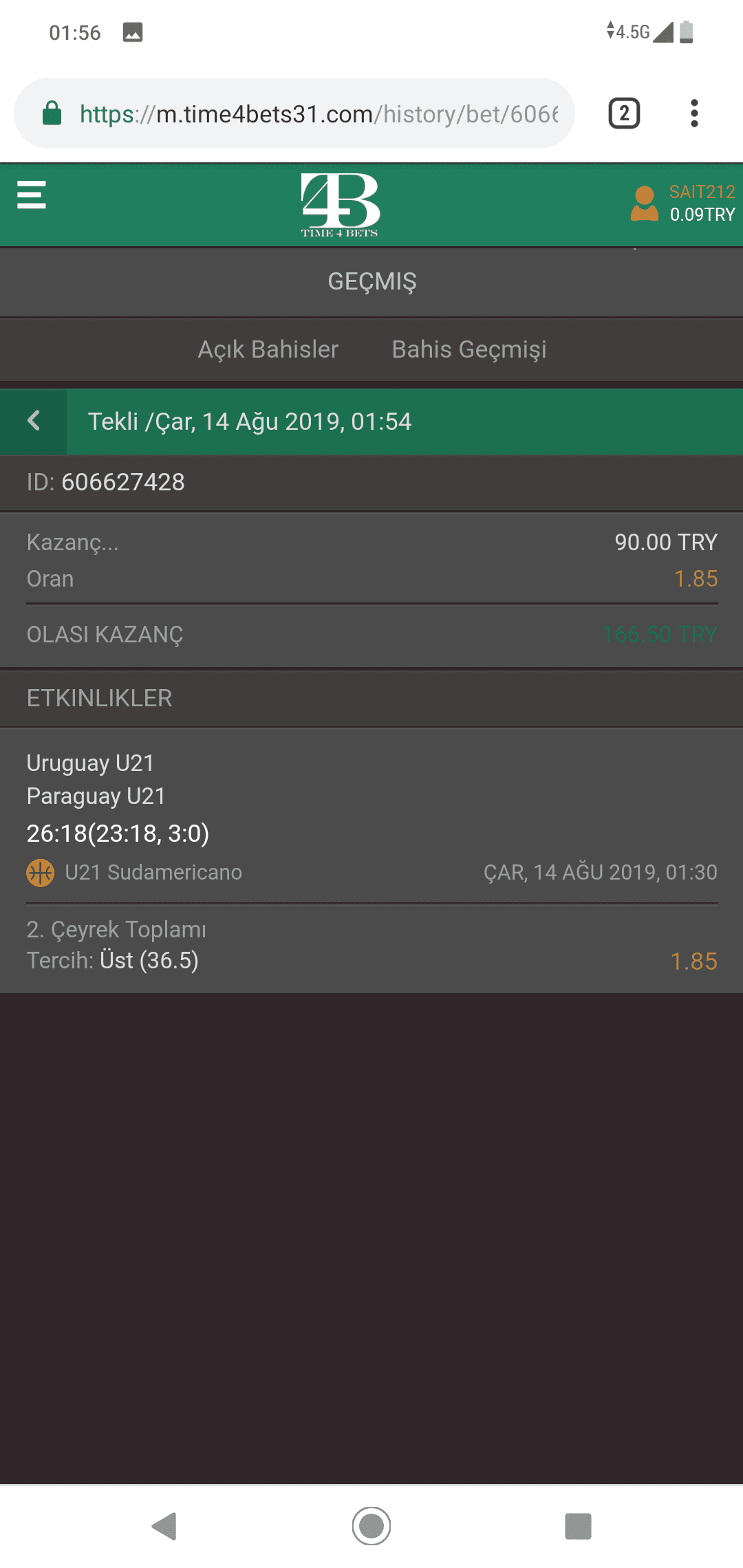Open the hamburger drawer menu
743x1568 pixels.
(32, 195)
